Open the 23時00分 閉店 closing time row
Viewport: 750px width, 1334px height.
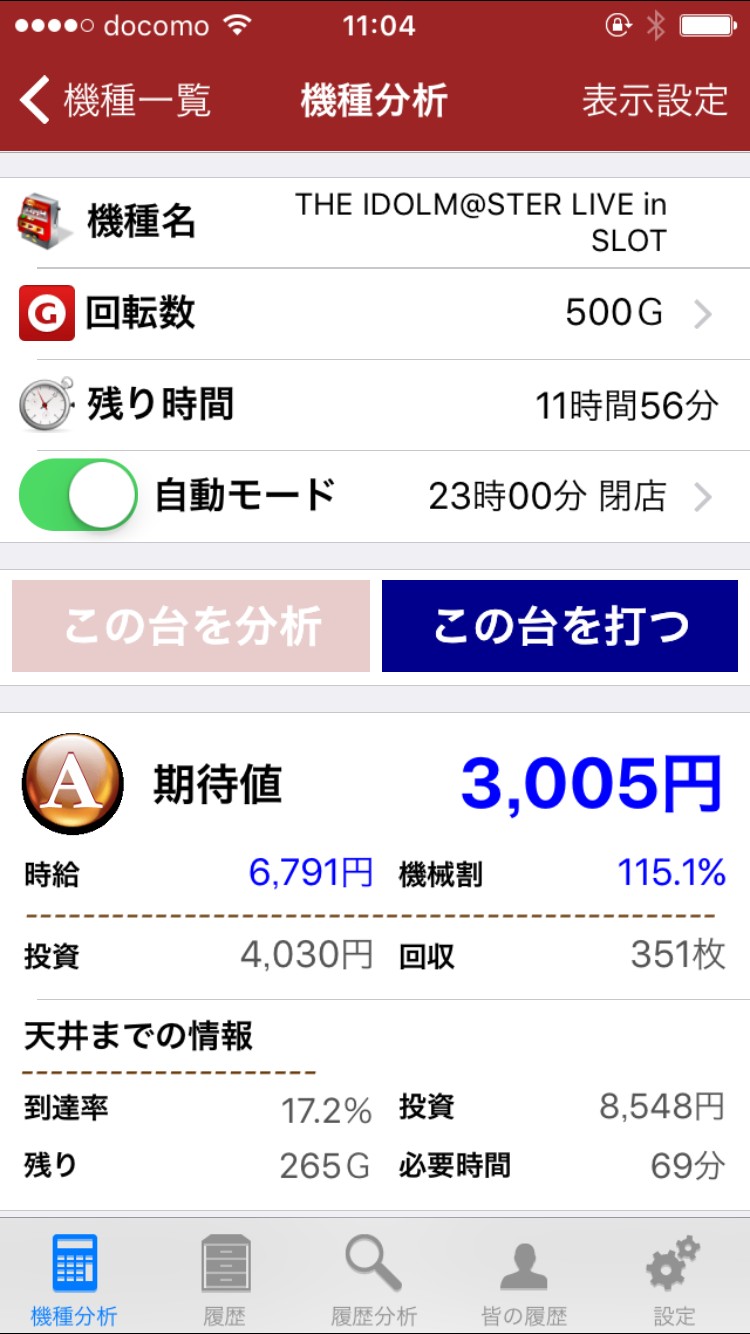(x=570, y=497)
